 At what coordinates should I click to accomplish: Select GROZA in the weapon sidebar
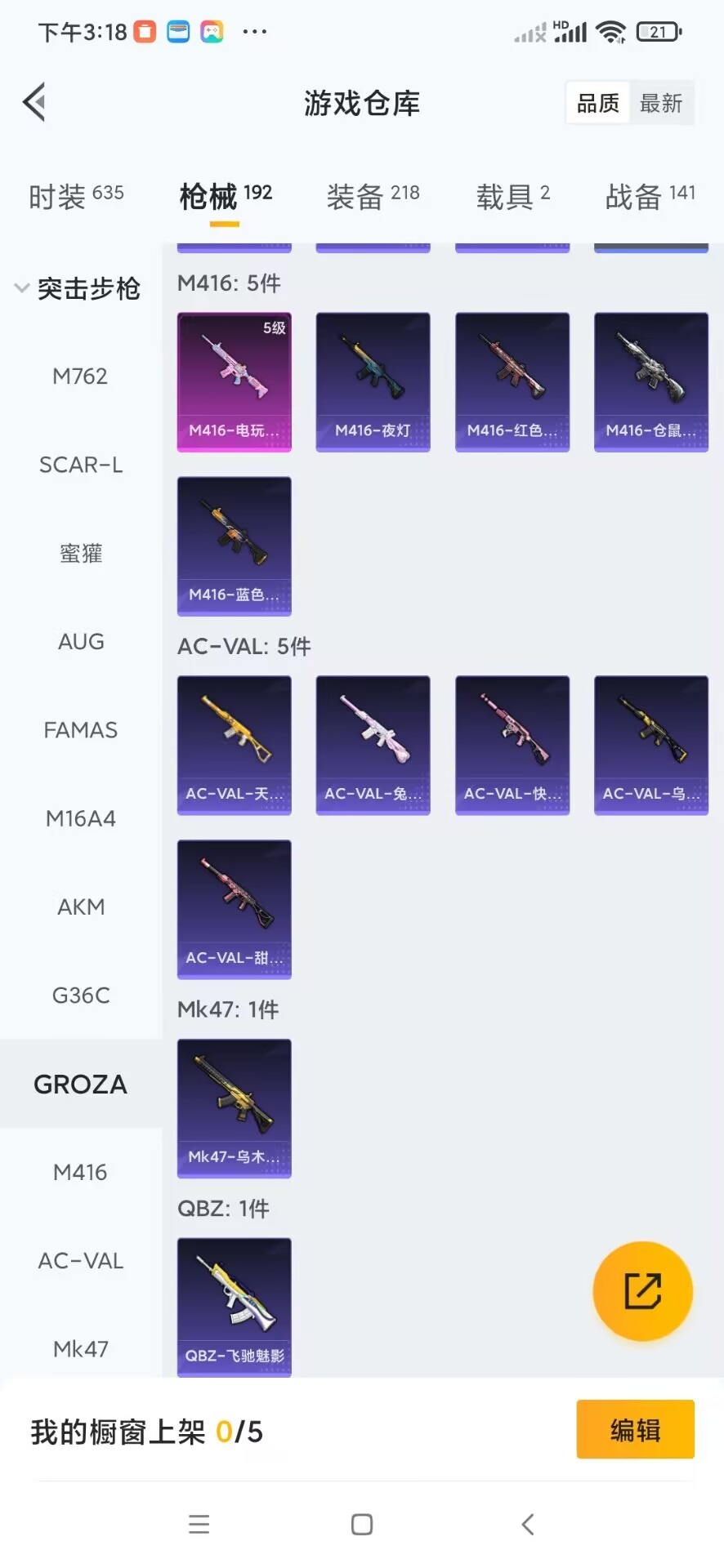pyautogui.click(x=80, y=1084)
